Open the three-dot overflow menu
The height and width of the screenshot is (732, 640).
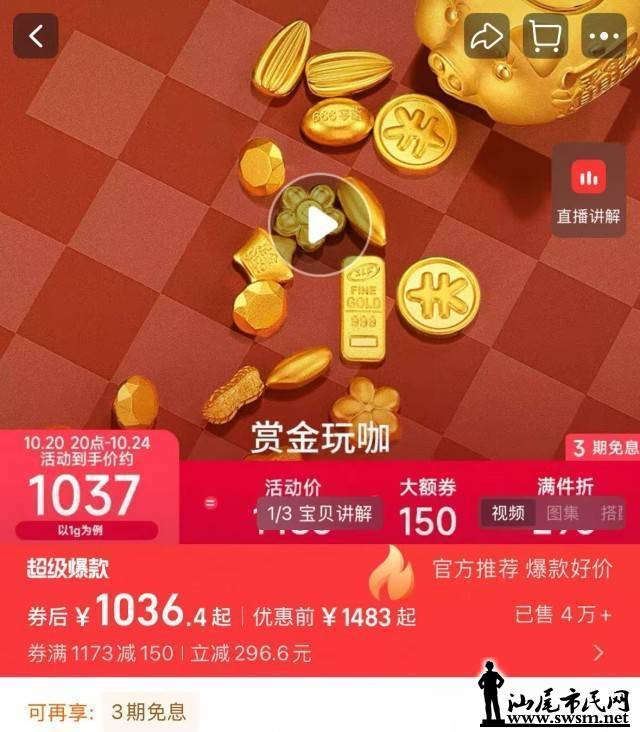pyautogui.click(x=603, y=36)
